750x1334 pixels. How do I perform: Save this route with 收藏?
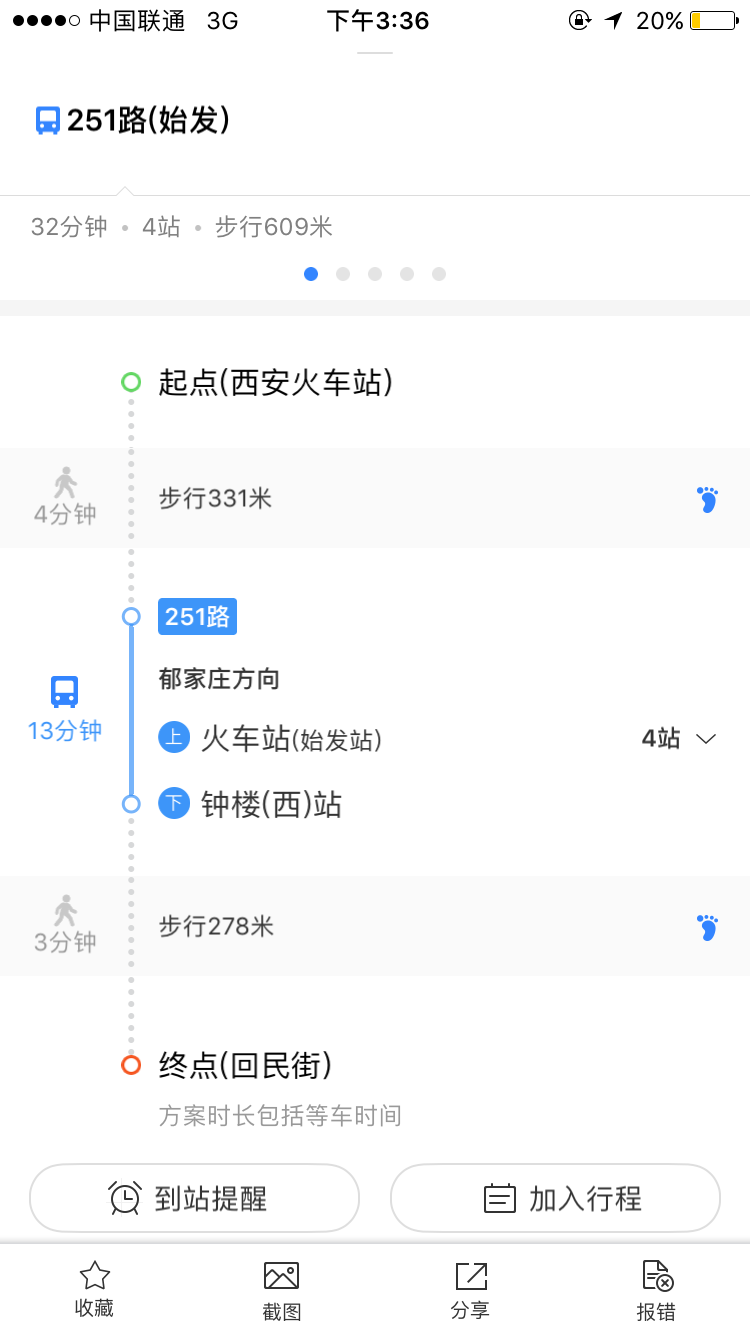click(94, 1290)
